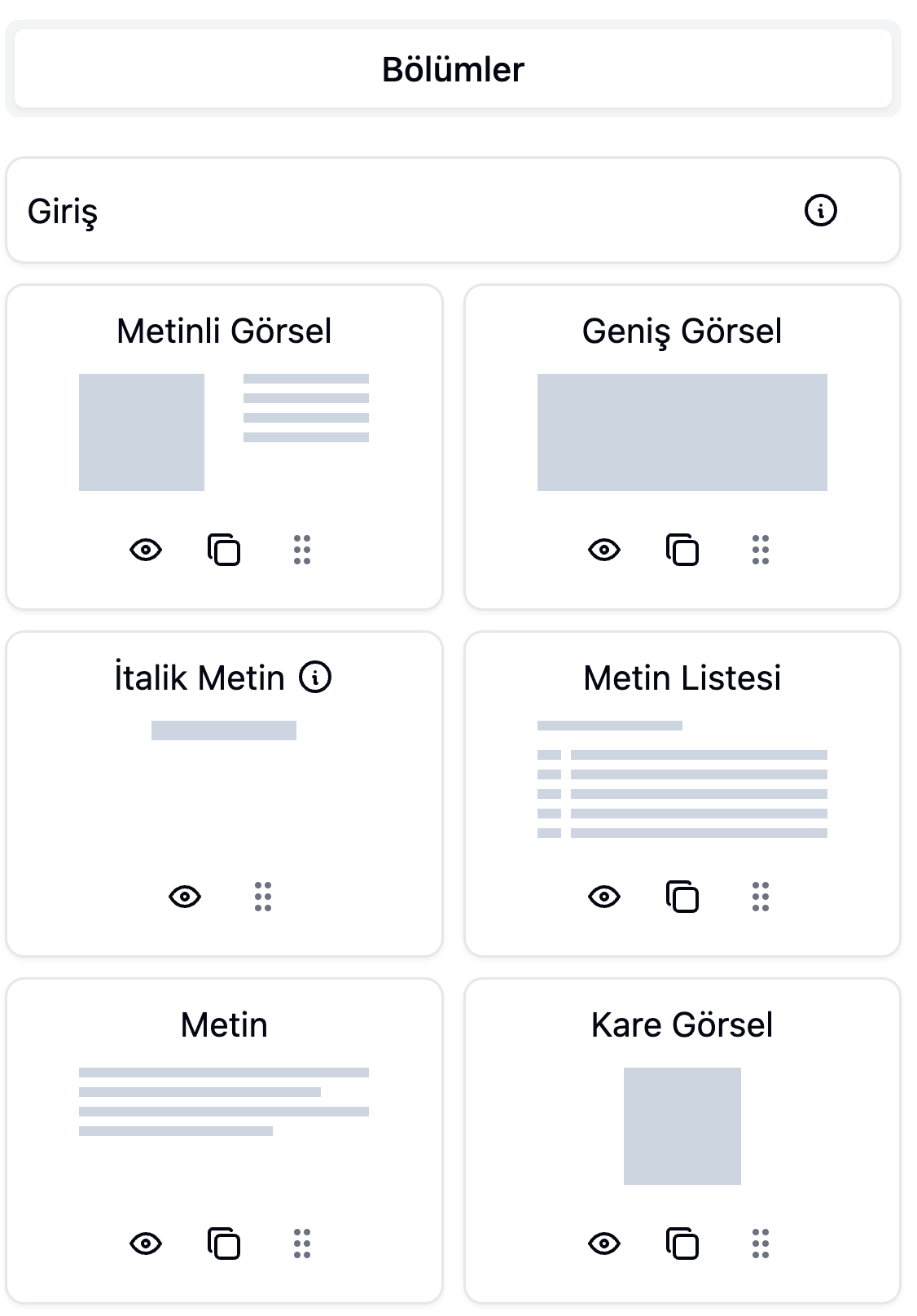Toggle the eye icon on the Metin card
Viewport: 917px width, 1316px height.
pyautogui.click(x=146, y=1244)
